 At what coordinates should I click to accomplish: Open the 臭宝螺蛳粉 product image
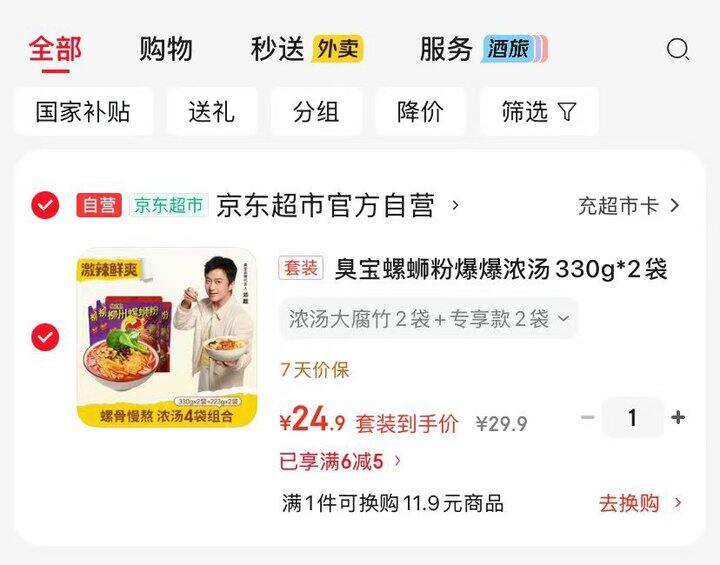[166, 337]
